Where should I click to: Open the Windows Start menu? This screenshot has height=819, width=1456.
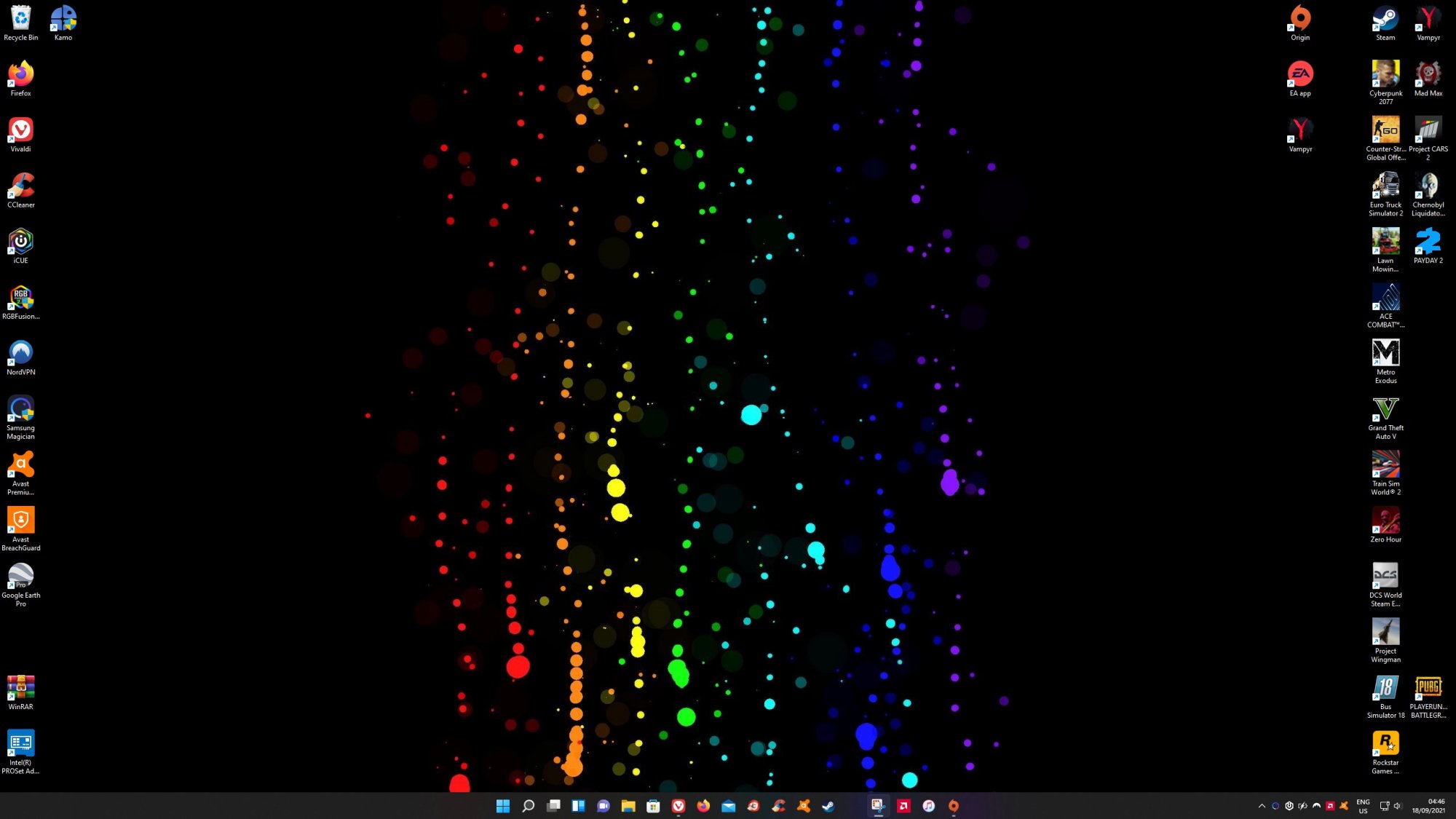pos(503,806)
